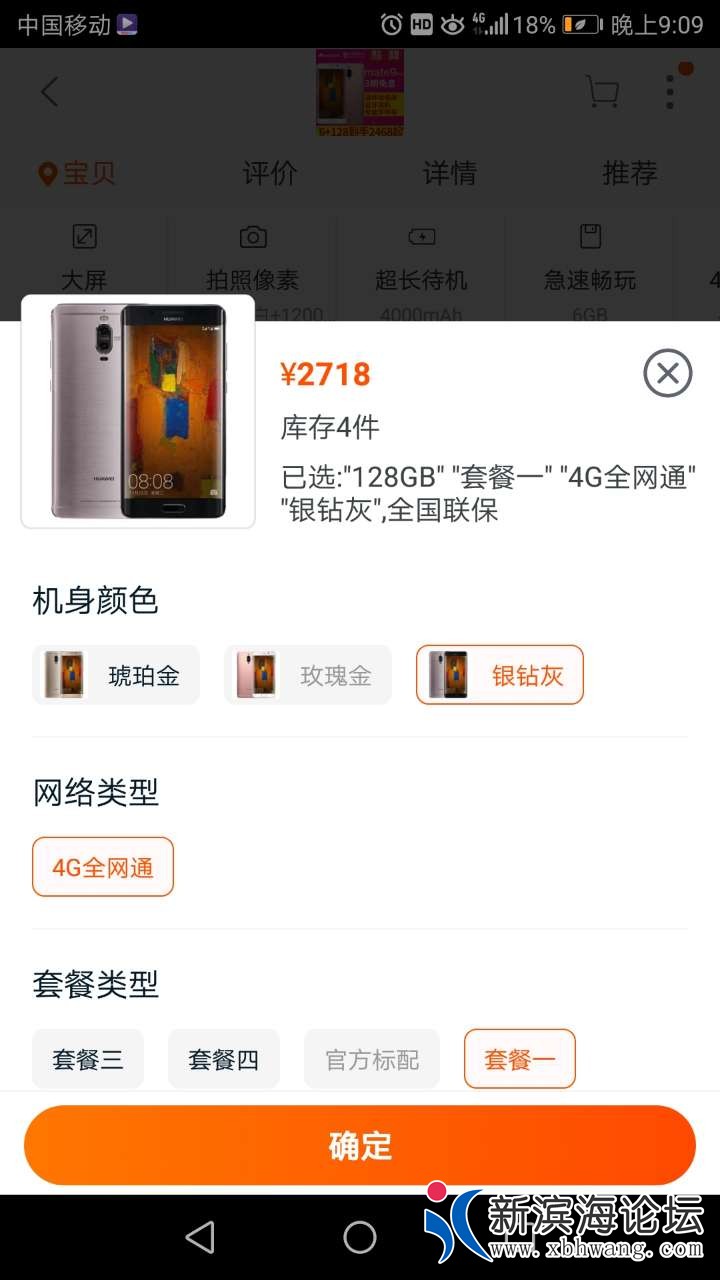Choose the 套餐四 package
This screenshot has height=1280, width=720.
point(223,1059)
